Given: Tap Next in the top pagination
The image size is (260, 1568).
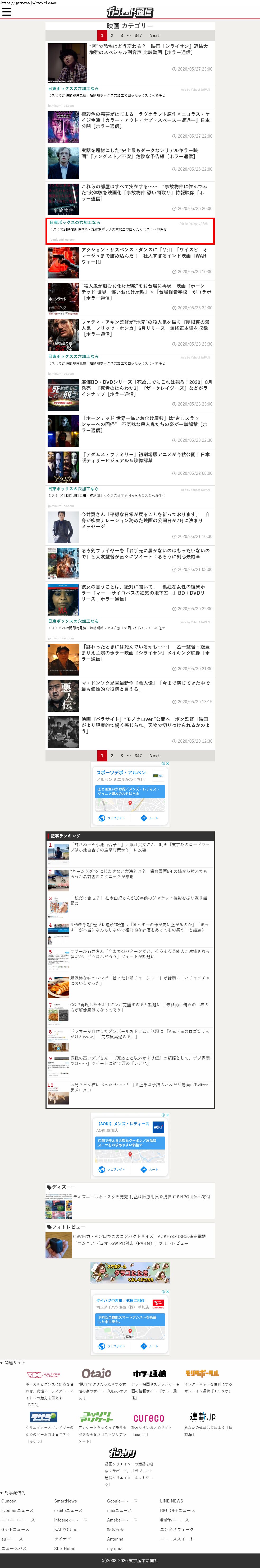Looking at the screenshot, I should tap(154, 35).
